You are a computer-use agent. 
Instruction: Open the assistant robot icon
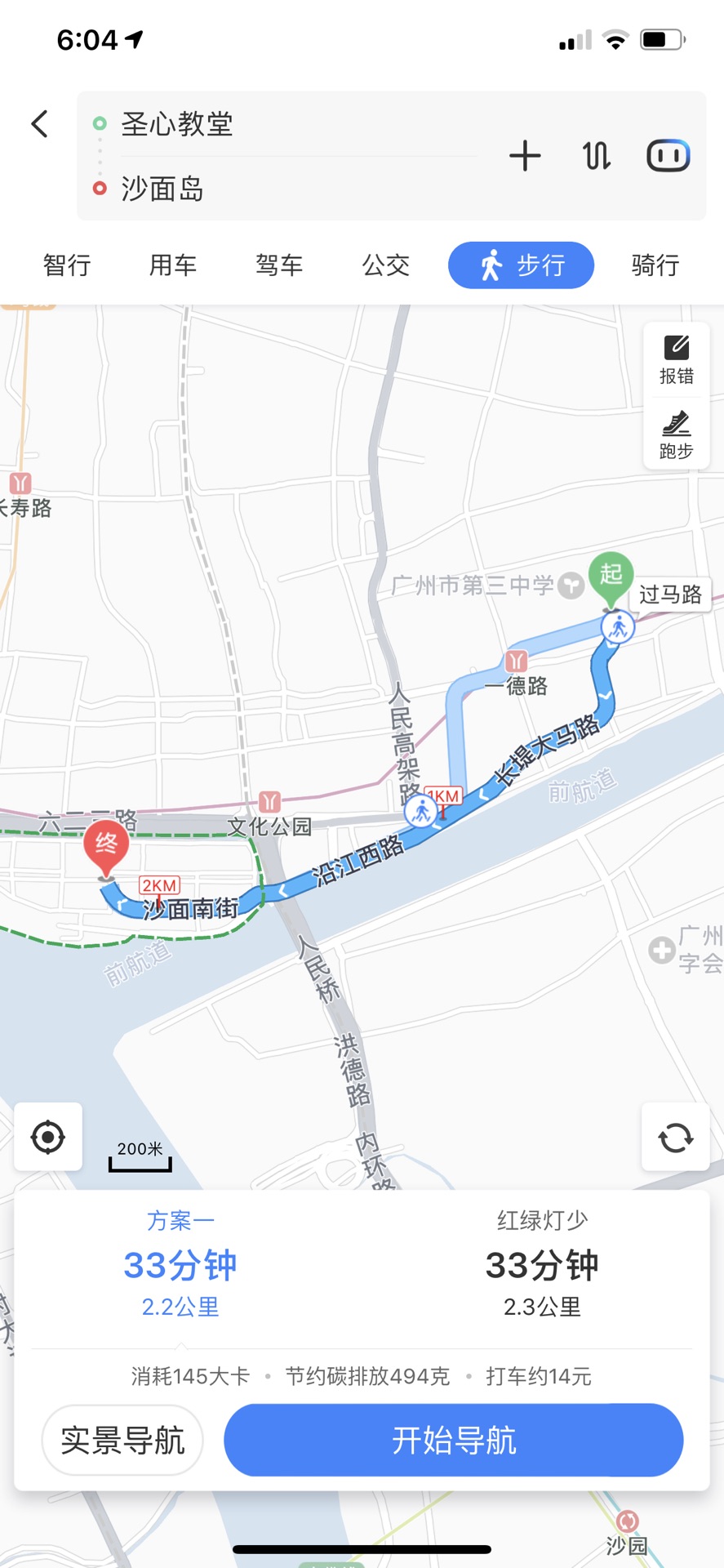(668, 156)
